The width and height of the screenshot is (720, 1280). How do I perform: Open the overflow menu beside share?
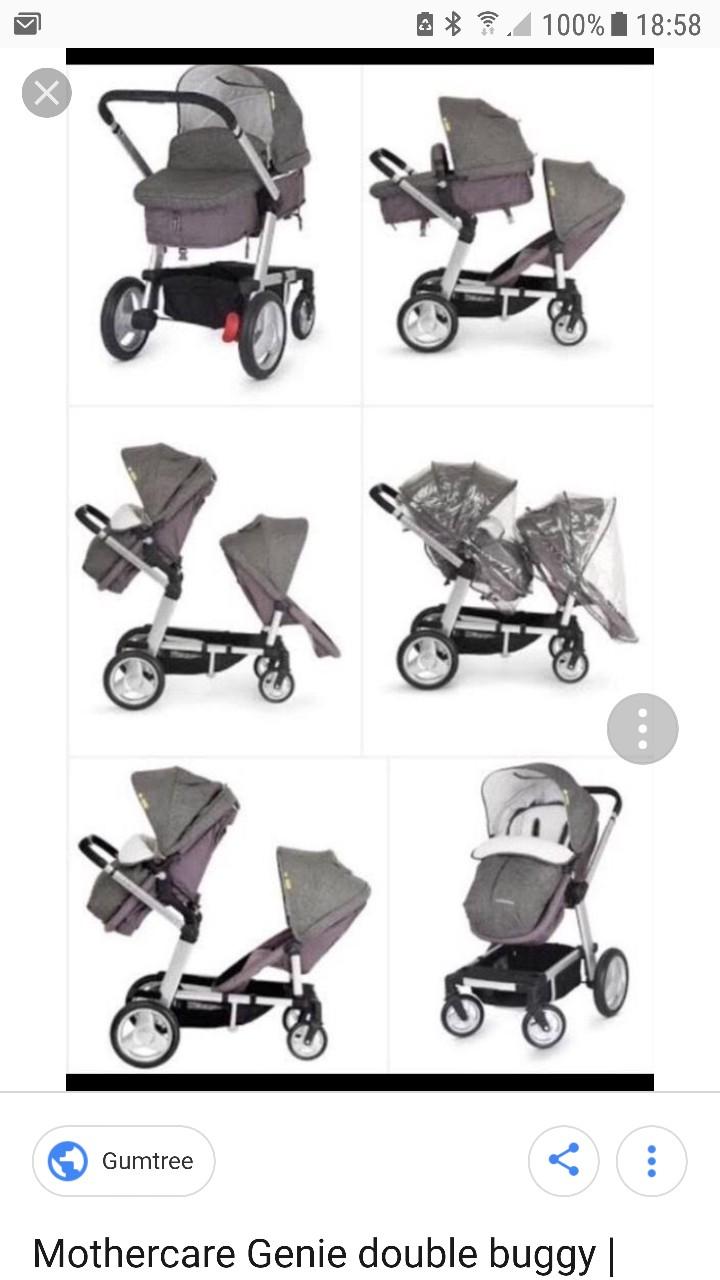(x=651, y=1161)
